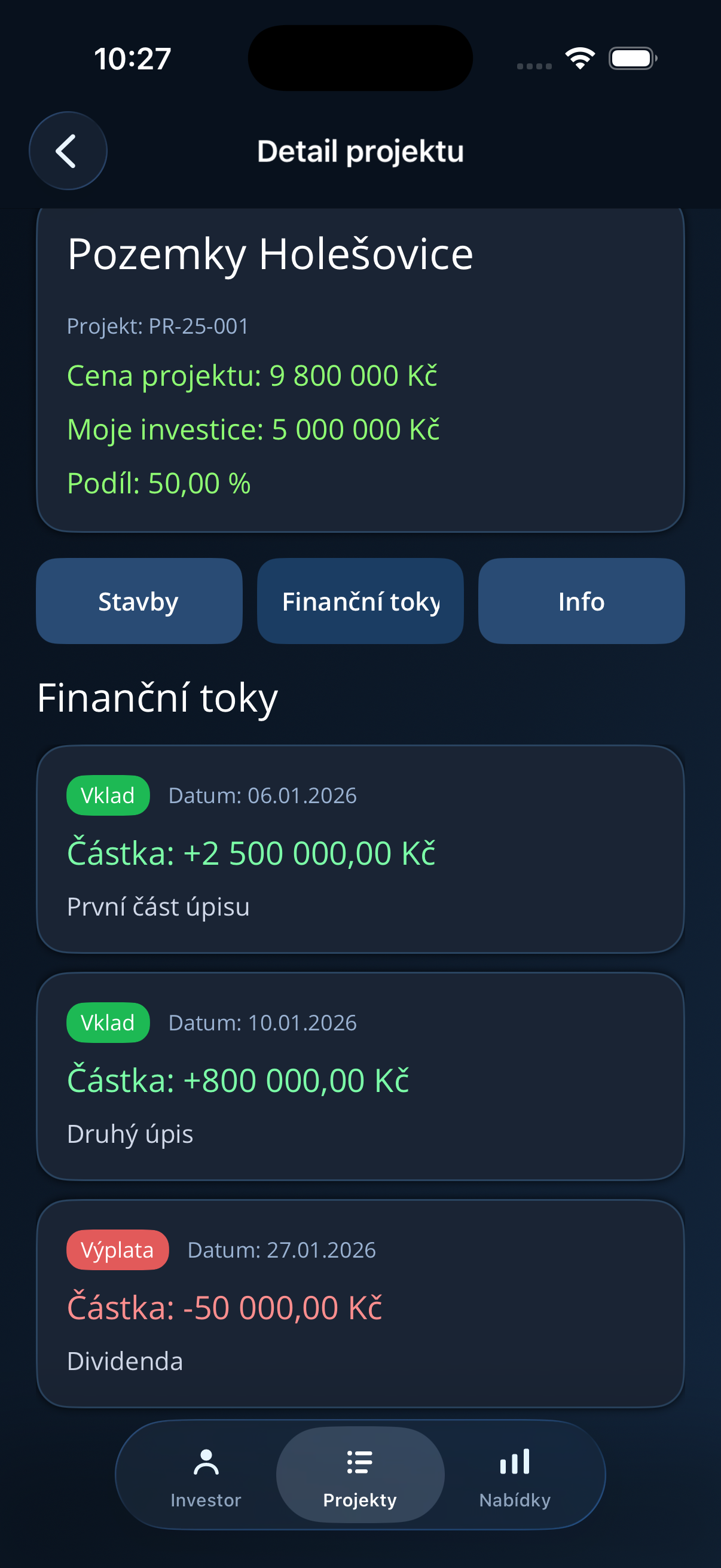The height and width of the screenshot is (1568, 721).
Task: Tap the Wi-Fi indicator in the status bar
Action: 579,57
